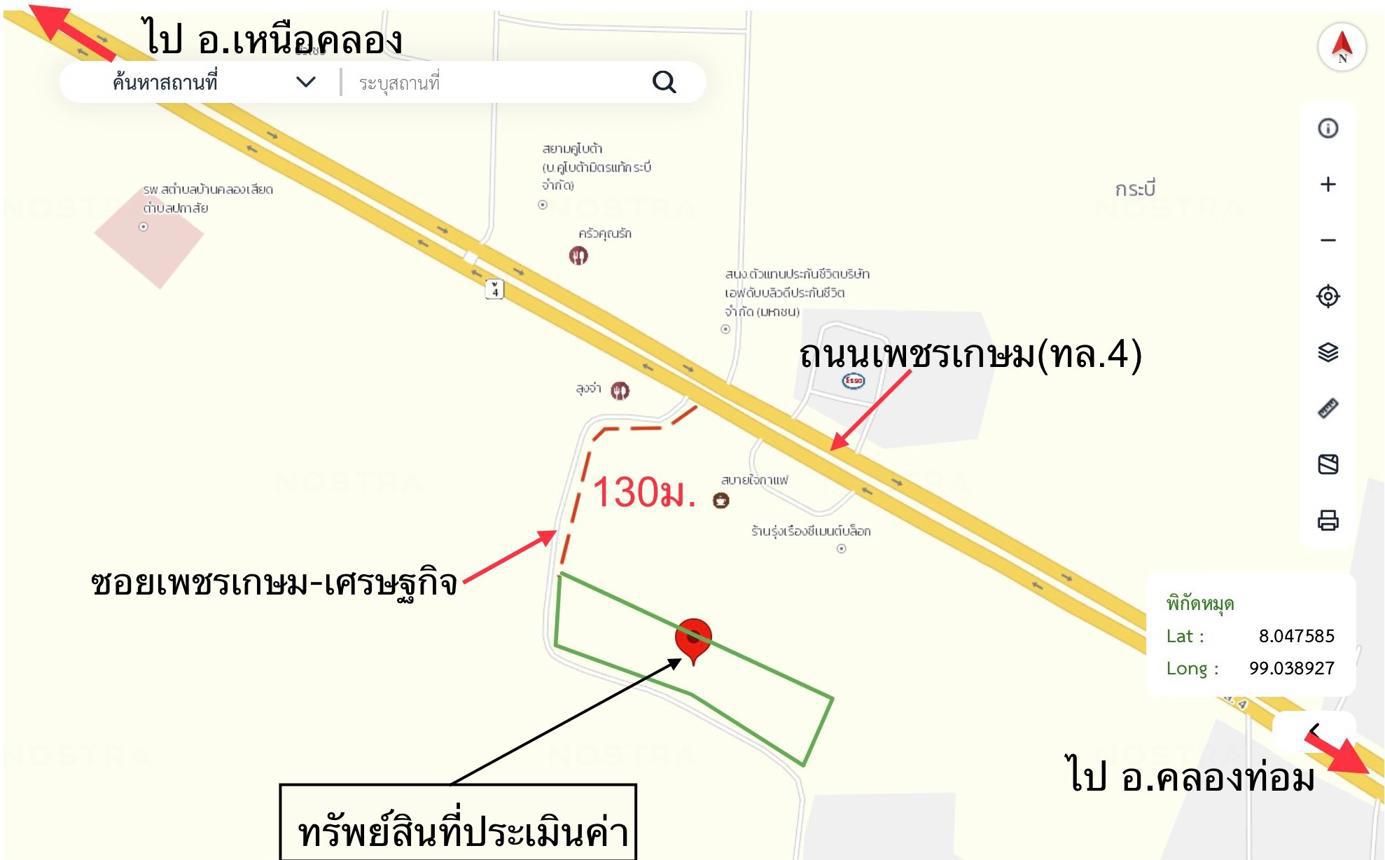
Task: Collapse the pin coordinates panel with the chevron
Action: point(1314,733)
